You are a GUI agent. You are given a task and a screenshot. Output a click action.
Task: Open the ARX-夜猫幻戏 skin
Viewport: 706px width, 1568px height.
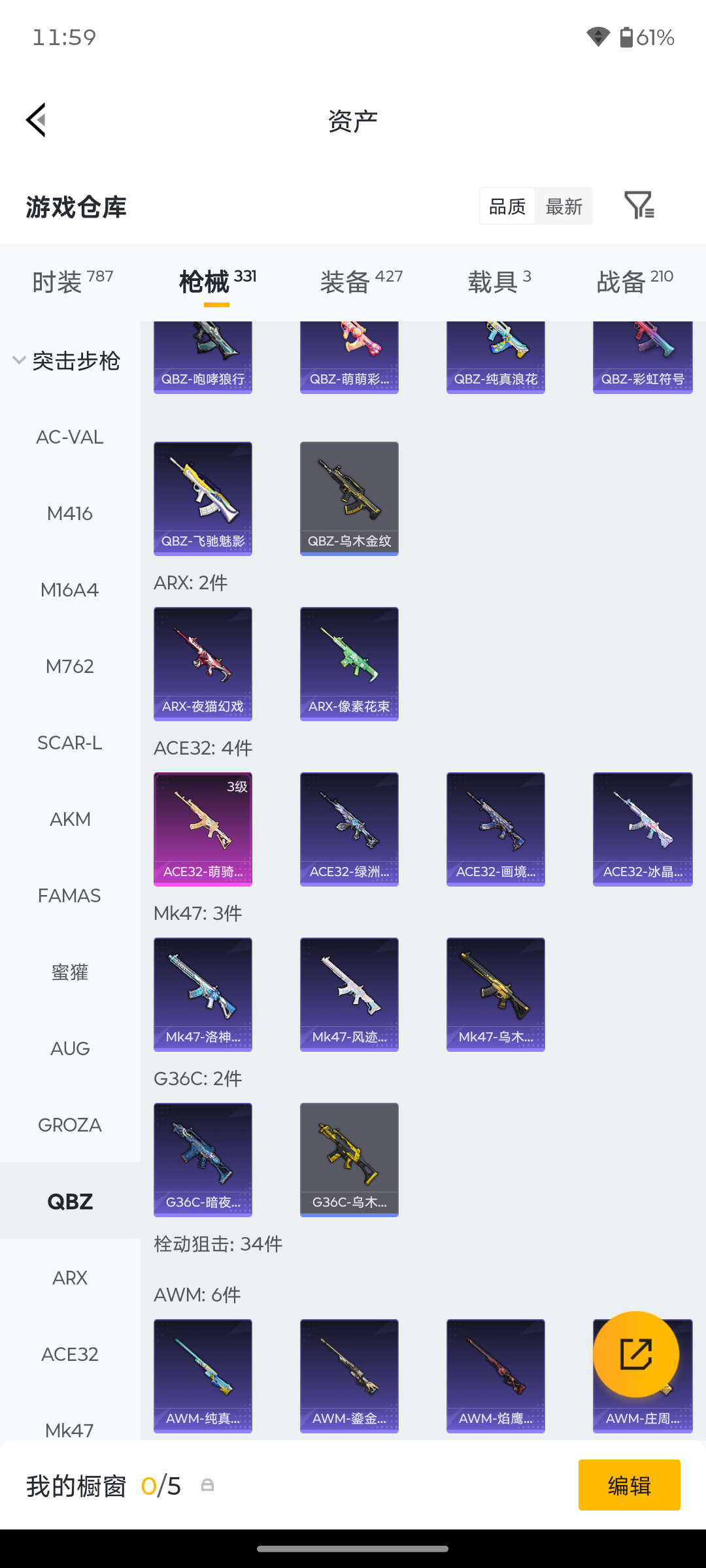(x=203, y=664)
